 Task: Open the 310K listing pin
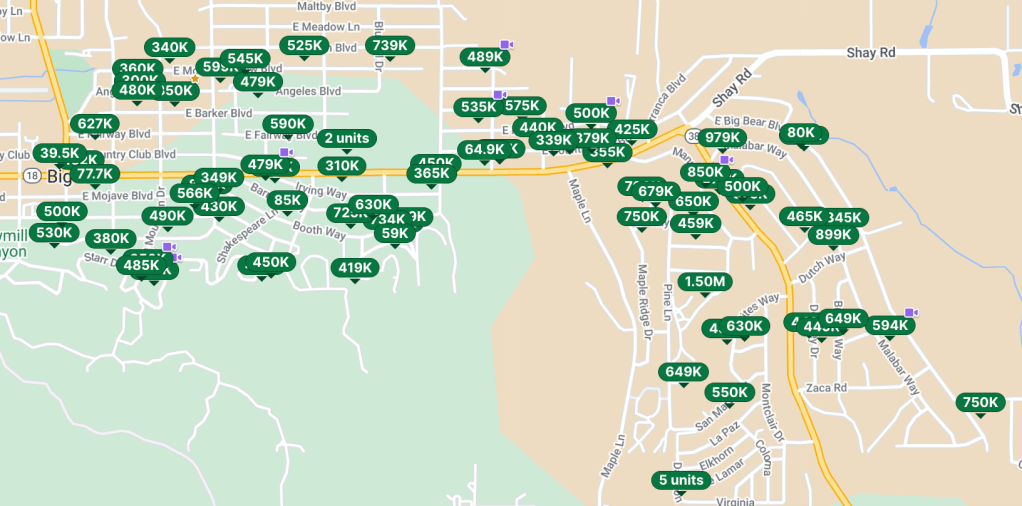(342, 166)
